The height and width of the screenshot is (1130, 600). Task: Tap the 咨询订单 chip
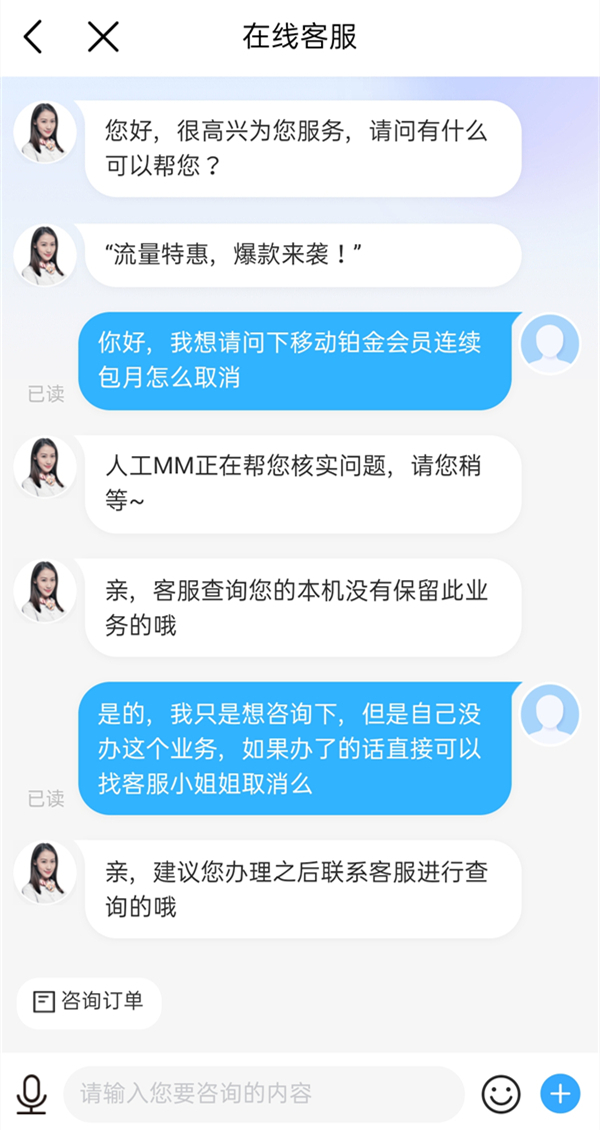[x=89, y=1001]
